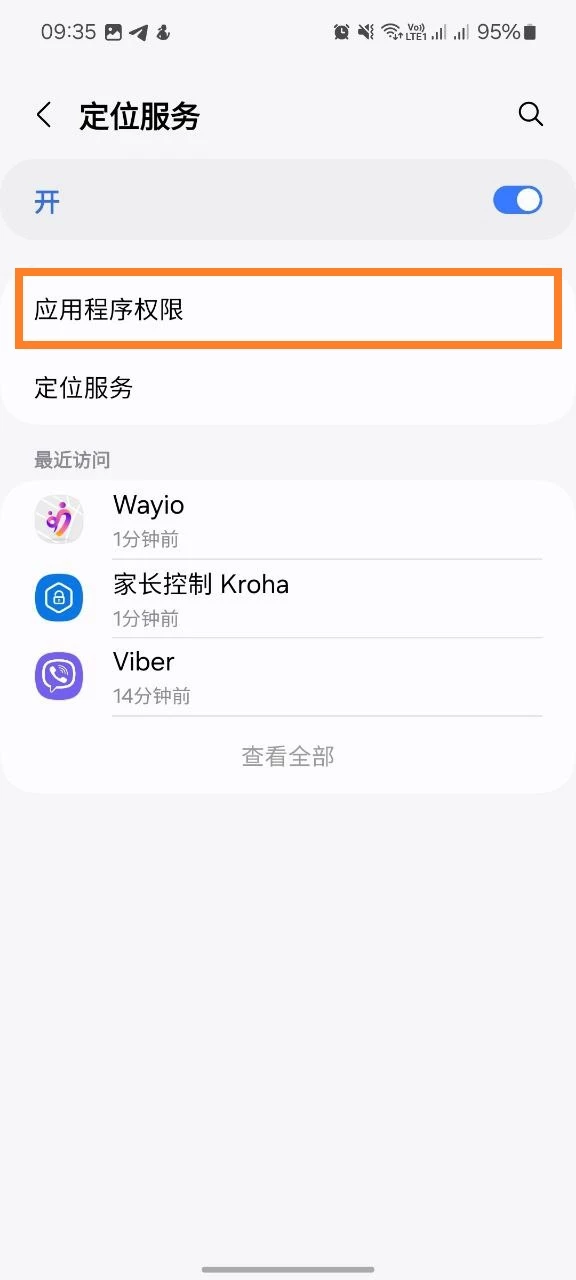Open the 定位服务 row below app permissions

click(288, 388)
